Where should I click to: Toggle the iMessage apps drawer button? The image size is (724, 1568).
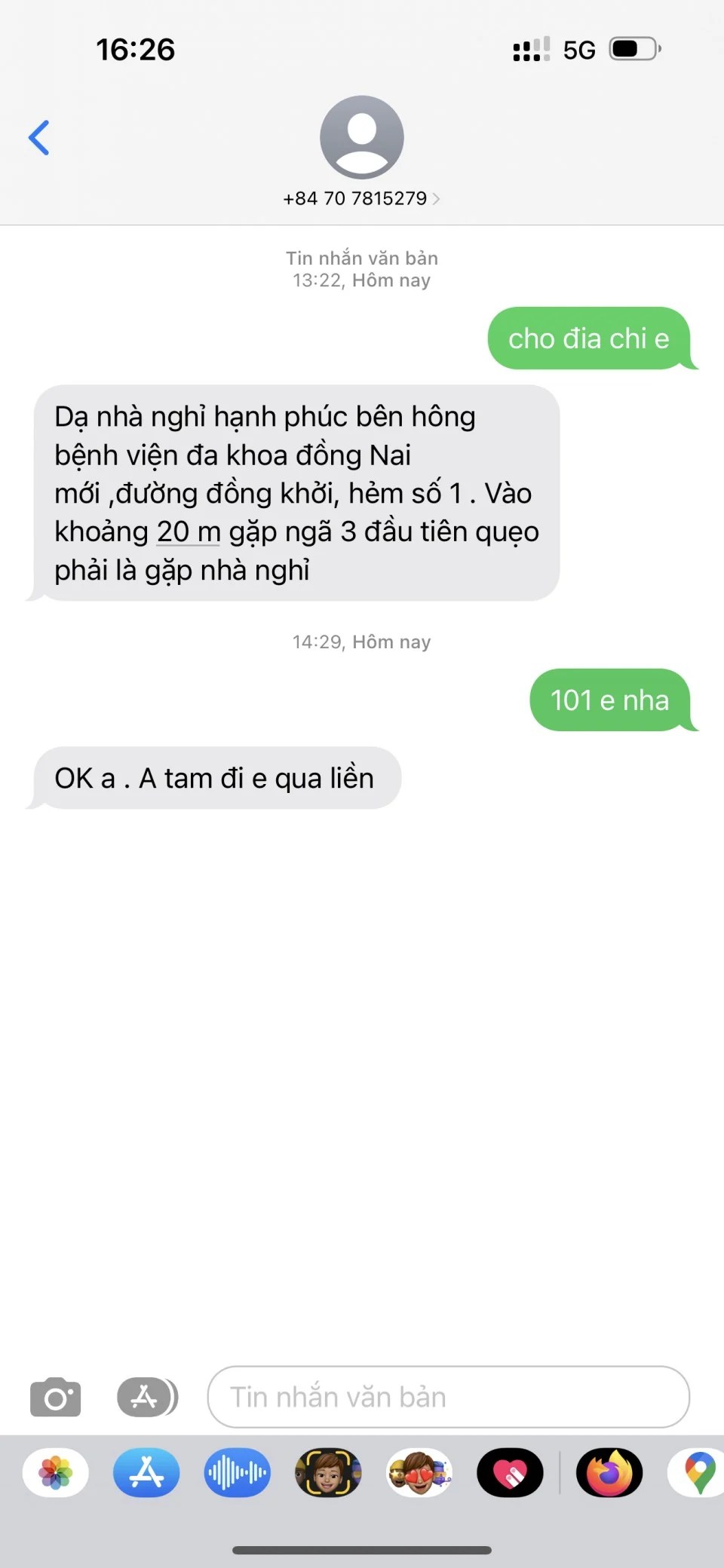pos(147,1397)
